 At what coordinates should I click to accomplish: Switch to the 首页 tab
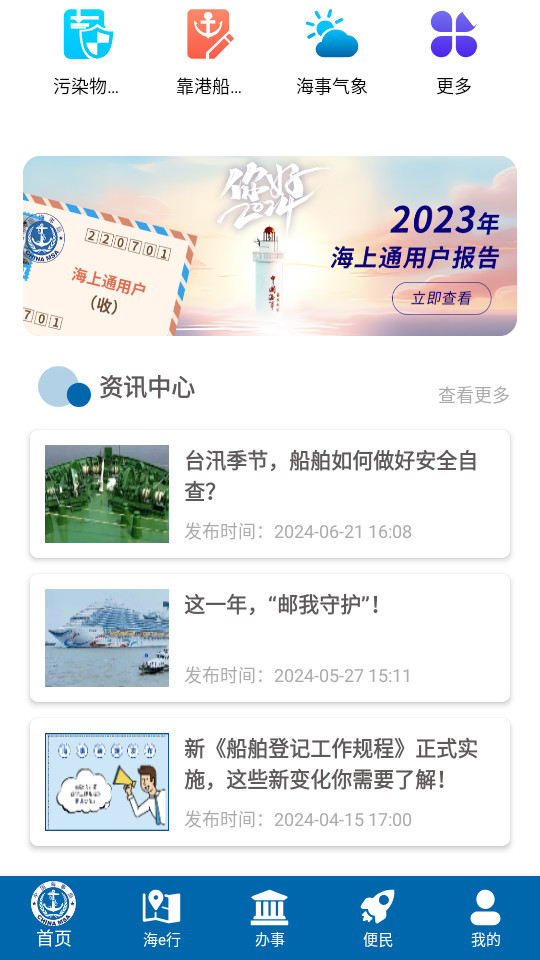tap(54, 915)
